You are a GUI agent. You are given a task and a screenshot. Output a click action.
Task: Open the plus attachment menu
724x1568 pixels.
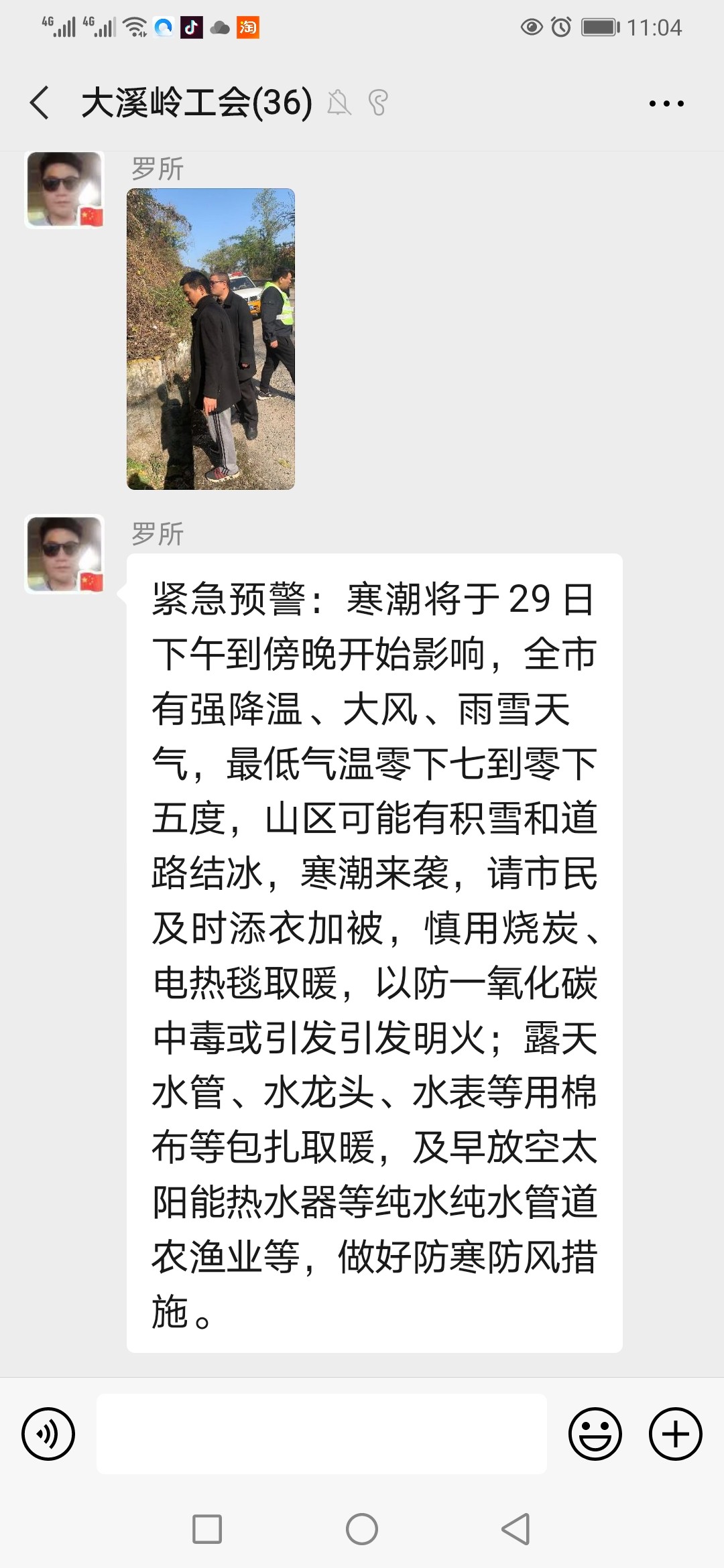[675, 1433]
